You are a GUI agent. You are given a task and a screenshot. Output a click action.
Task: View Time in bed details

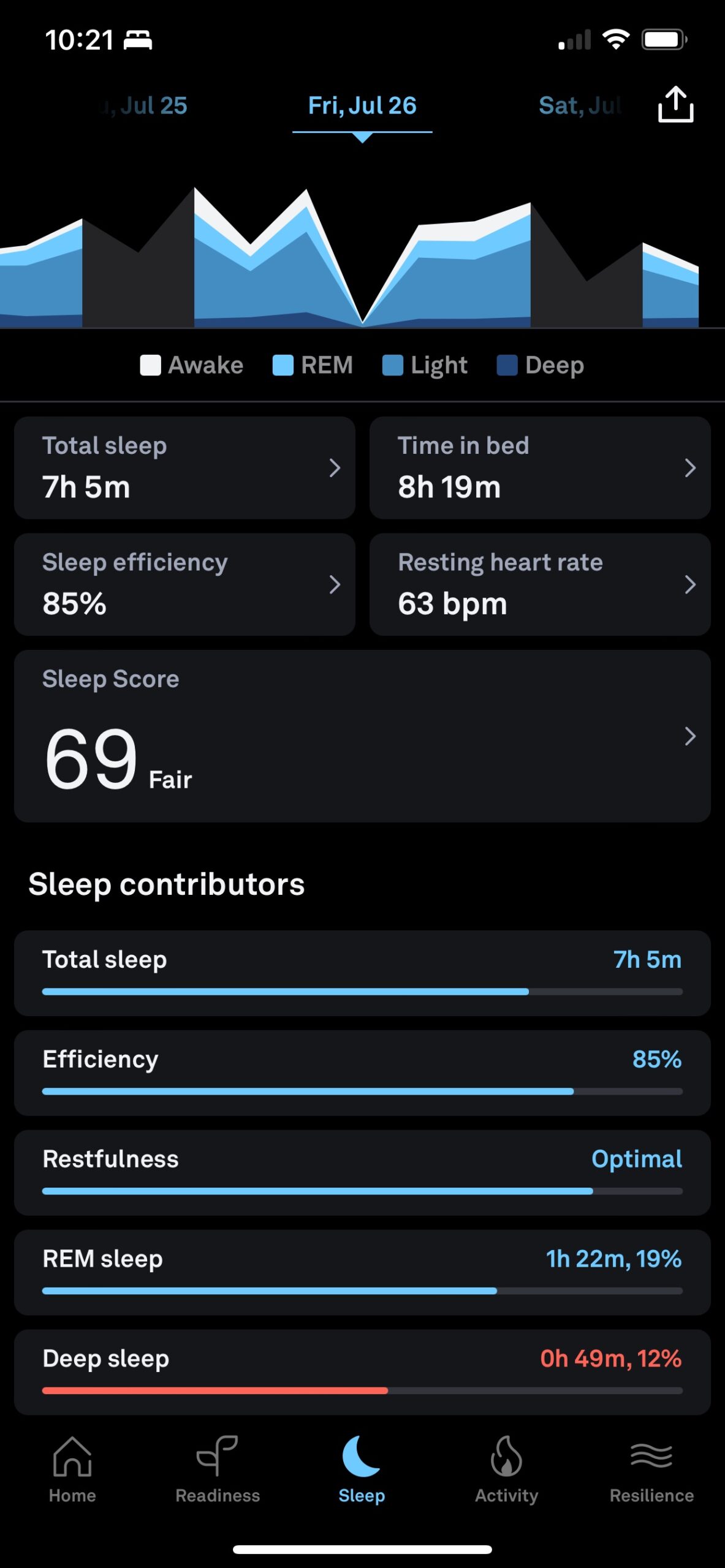(x=540, y=468)
